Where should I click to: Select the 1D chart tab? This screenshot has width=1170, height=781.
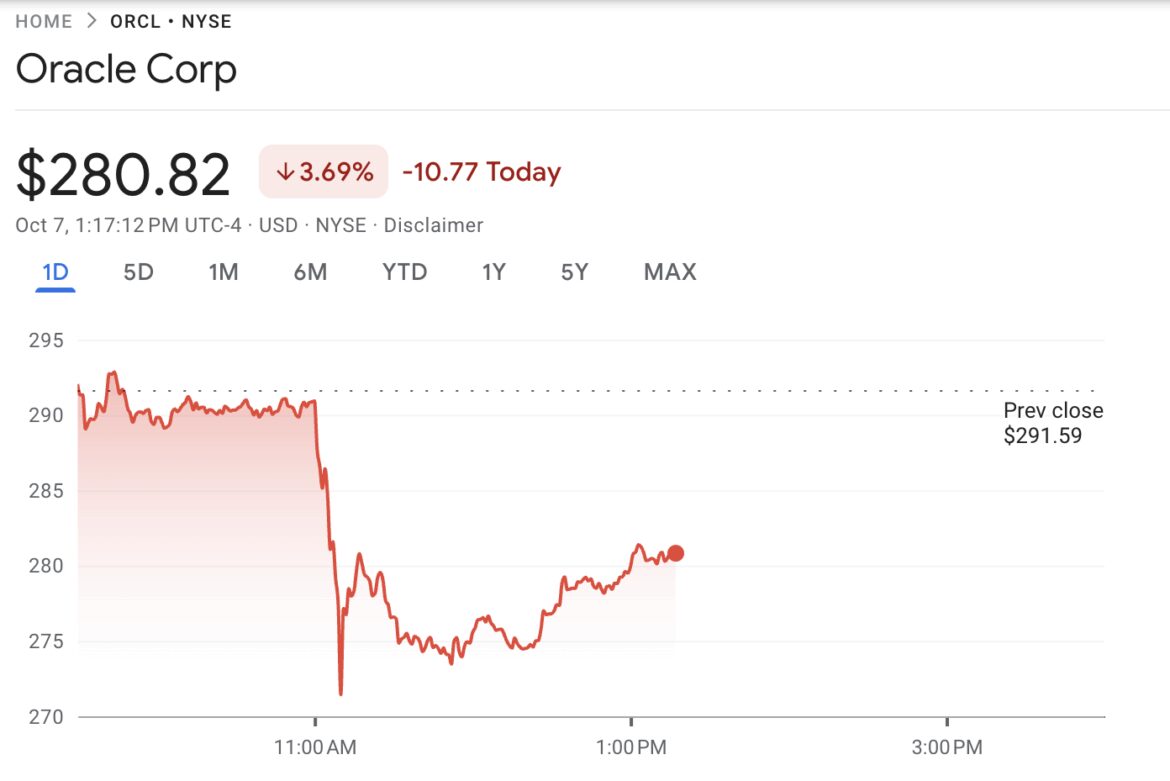tap(55, 272)
